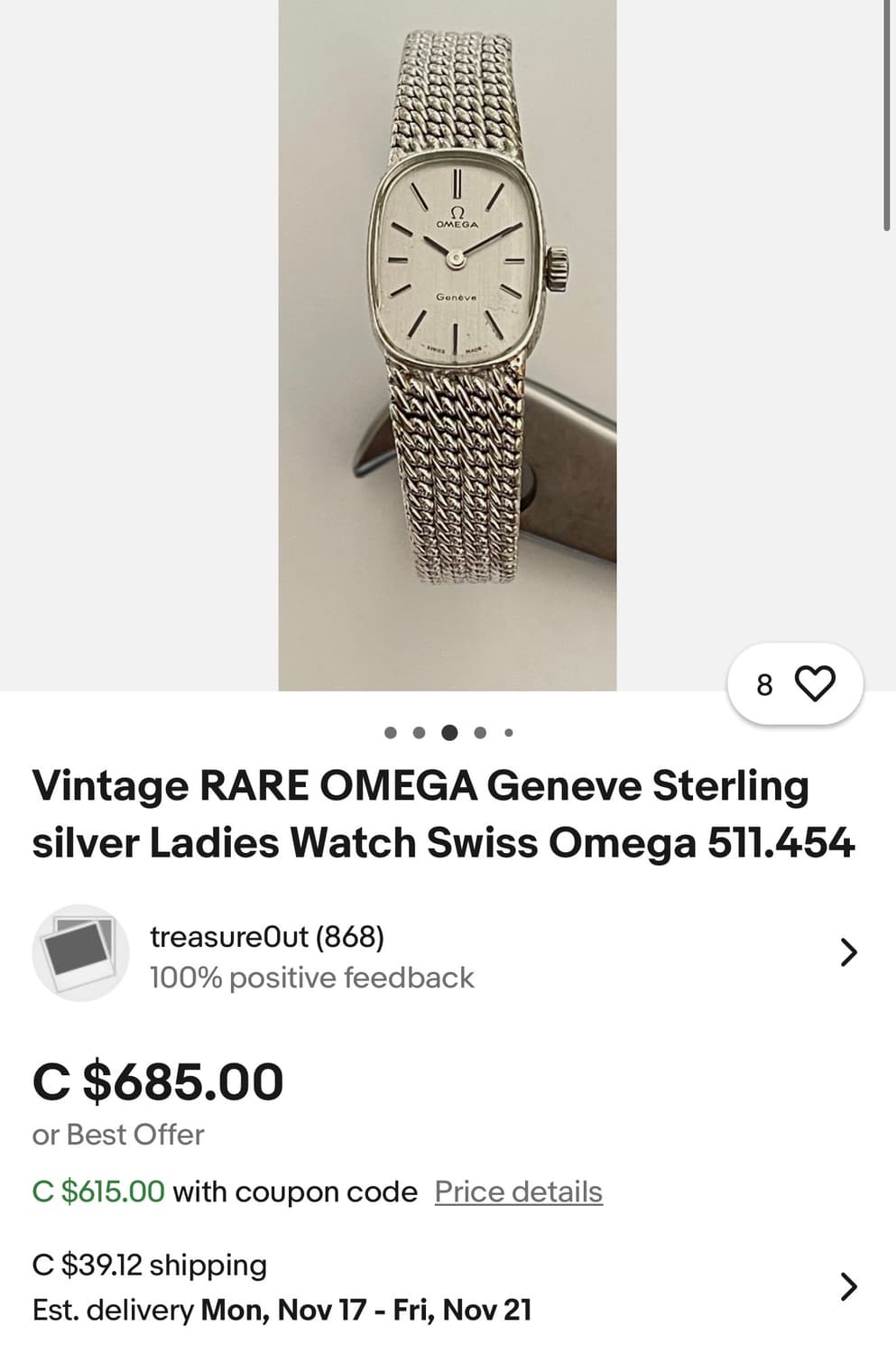This screenshot has height=1354, width=896.
Task: Select the listing title text
Action: (445, 812)
